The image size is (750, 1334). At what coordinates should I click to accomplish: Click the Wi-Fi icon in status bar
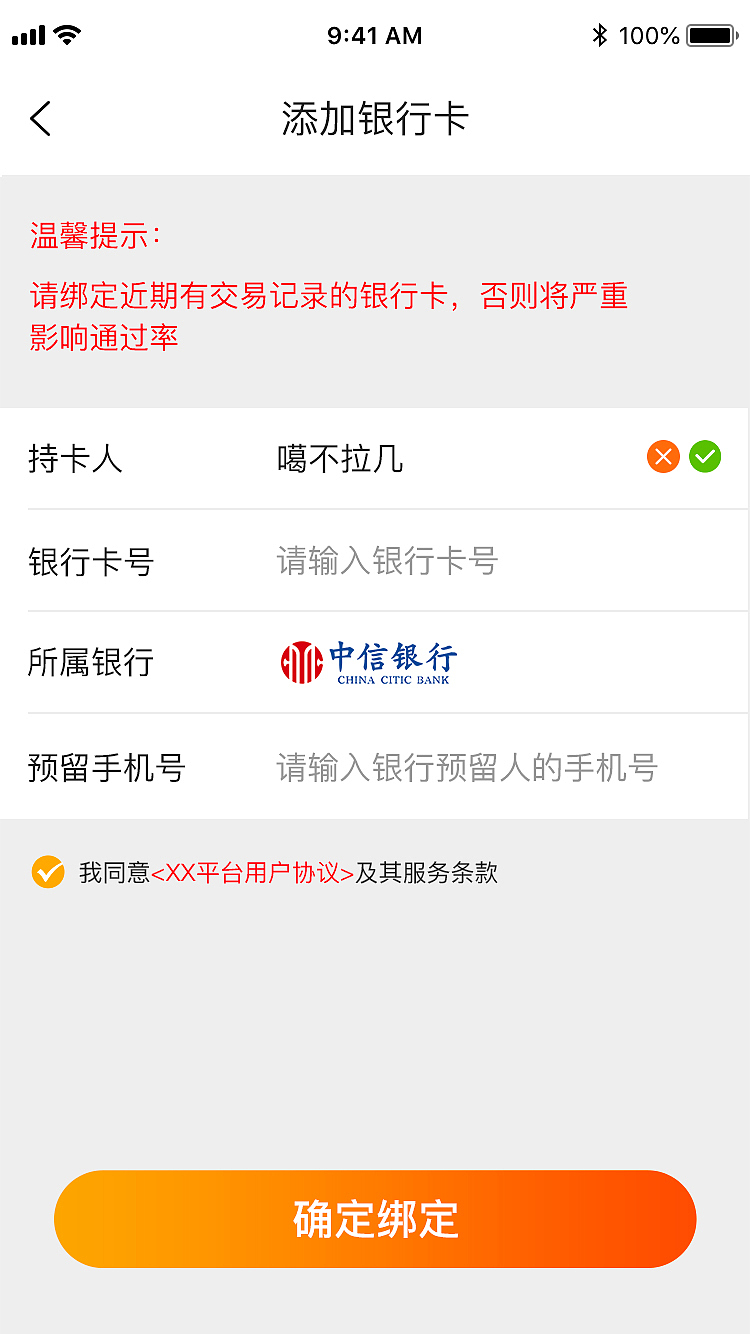tap(65, 34)
